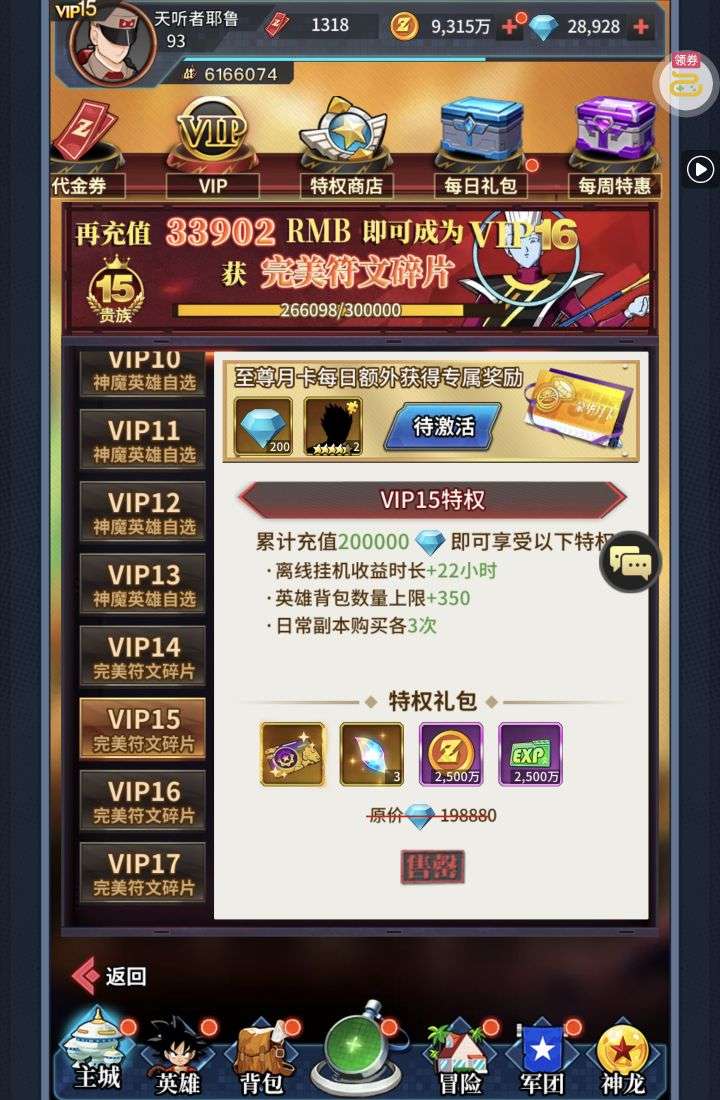Open the floating chat bubble

point(630,563)
